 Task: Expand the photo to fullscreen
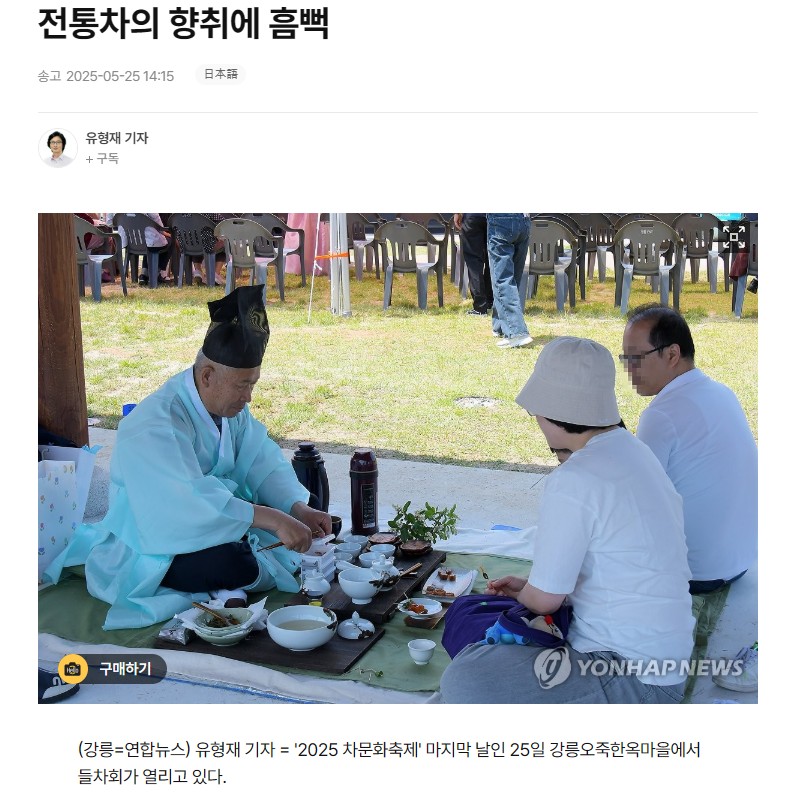click(733, 236)
